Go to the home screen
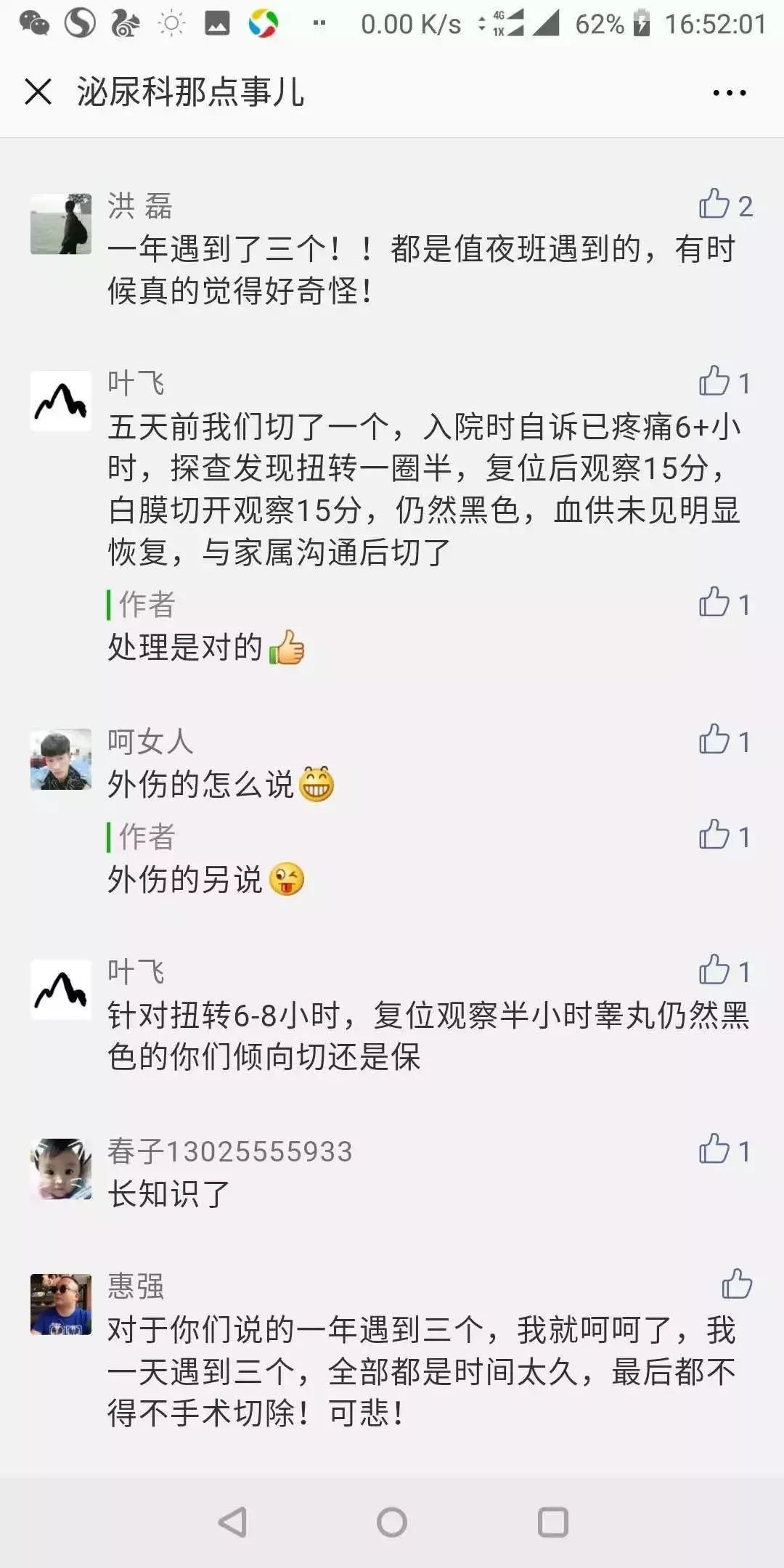The image size is (784, 1568). 392,1522
